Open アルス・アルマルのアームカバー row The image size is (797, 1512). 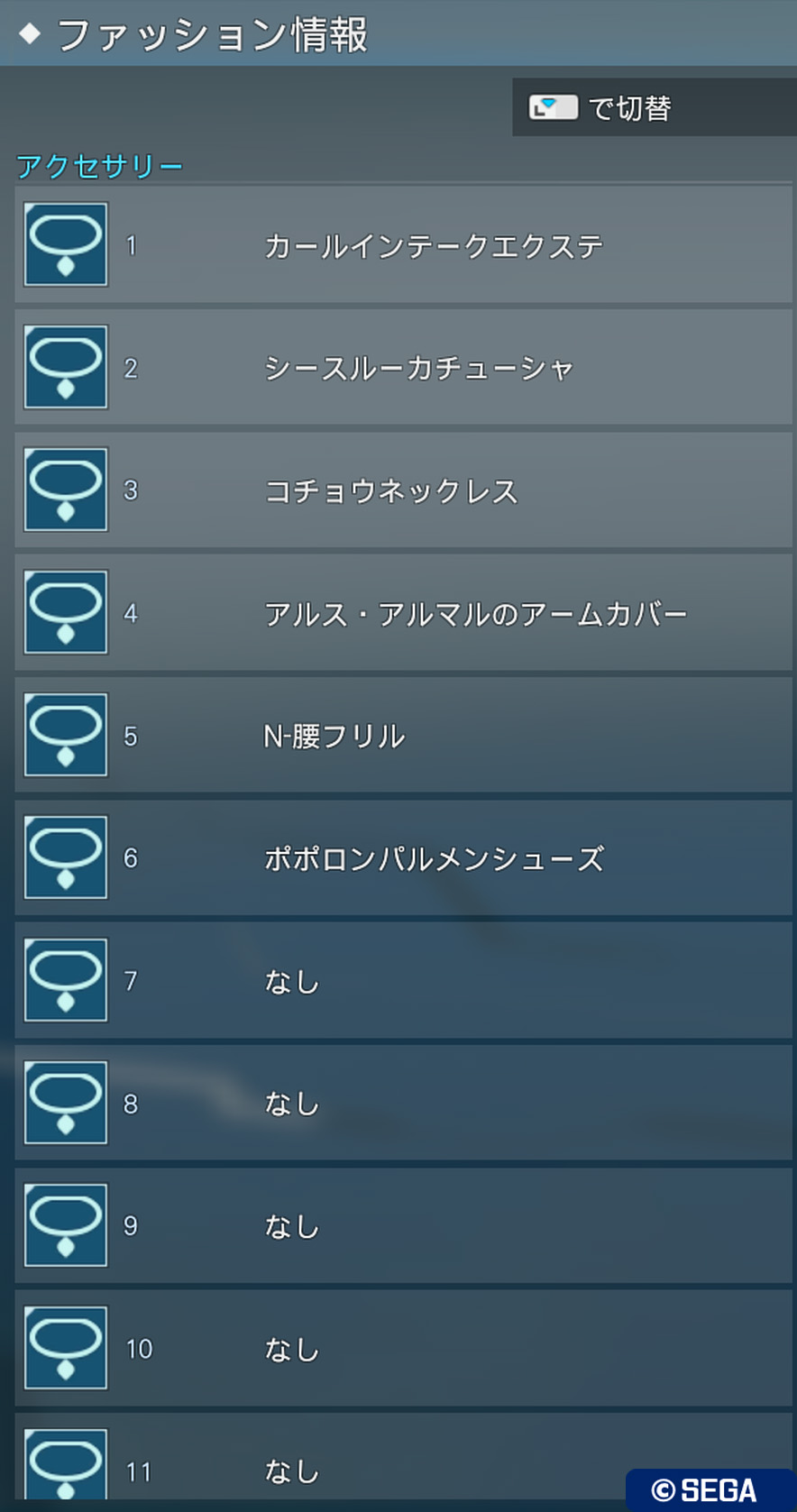click(404, 613)
